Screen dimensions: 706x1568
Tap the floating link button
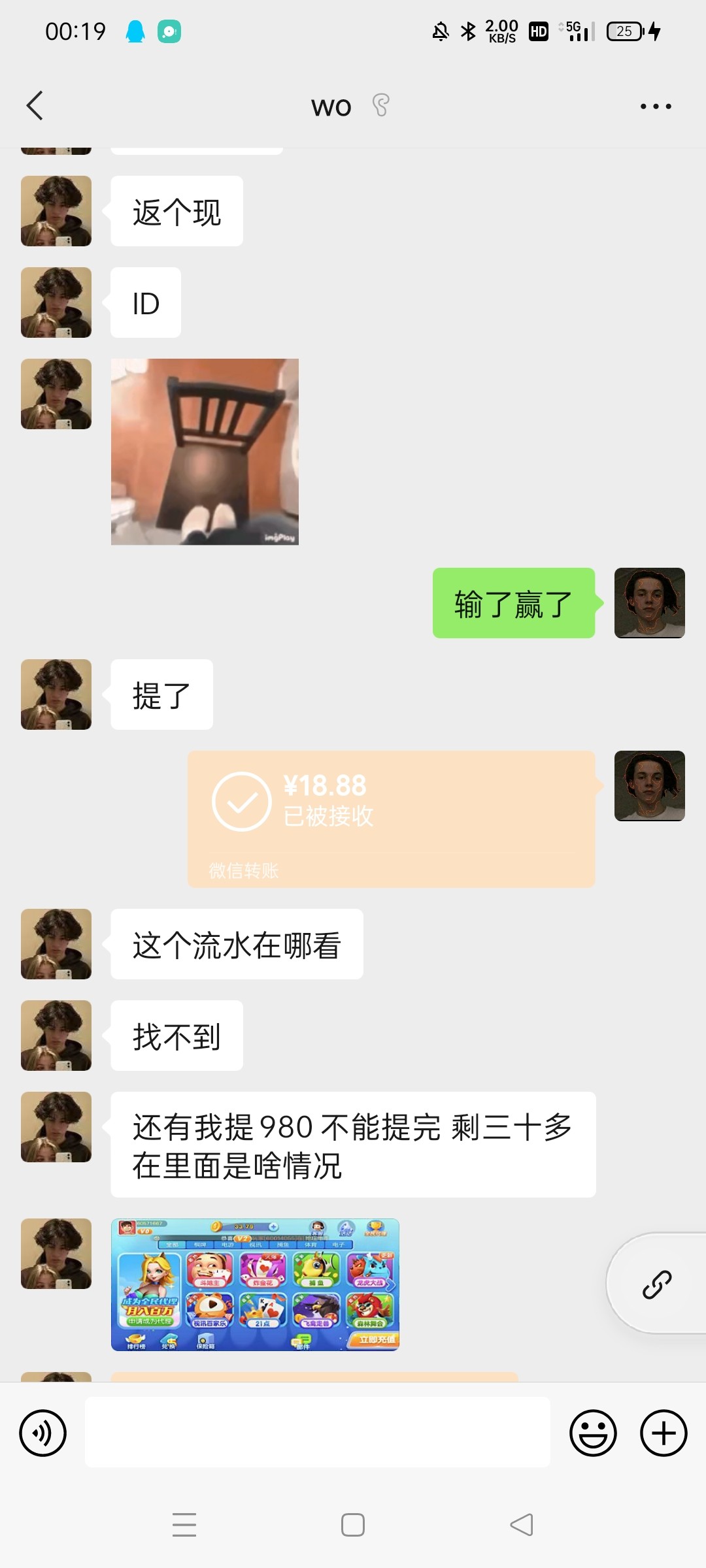[x=657, y=1284]
